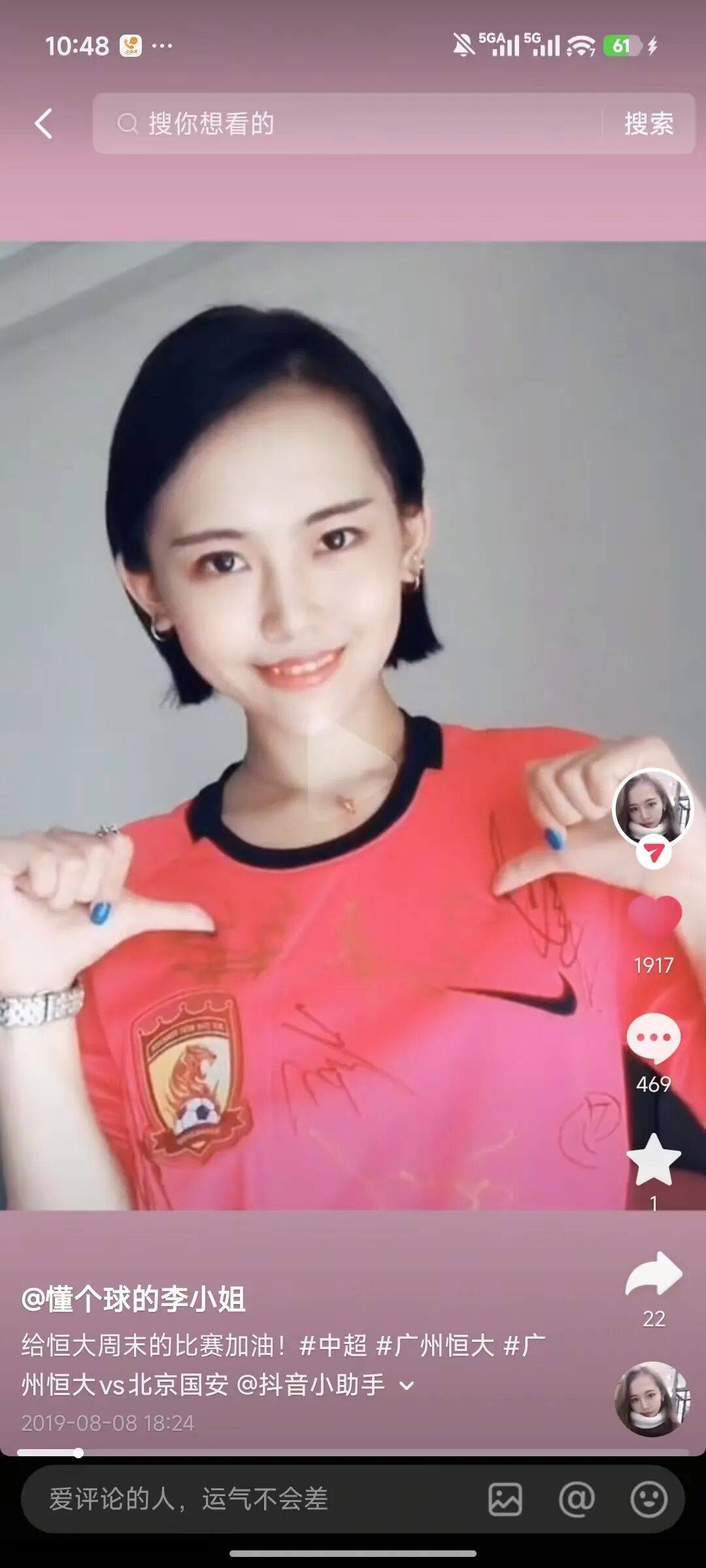Screen dimensions: 706x1568
Task: Open the emoji picker for comments
Action: (x=648, y=1499)
